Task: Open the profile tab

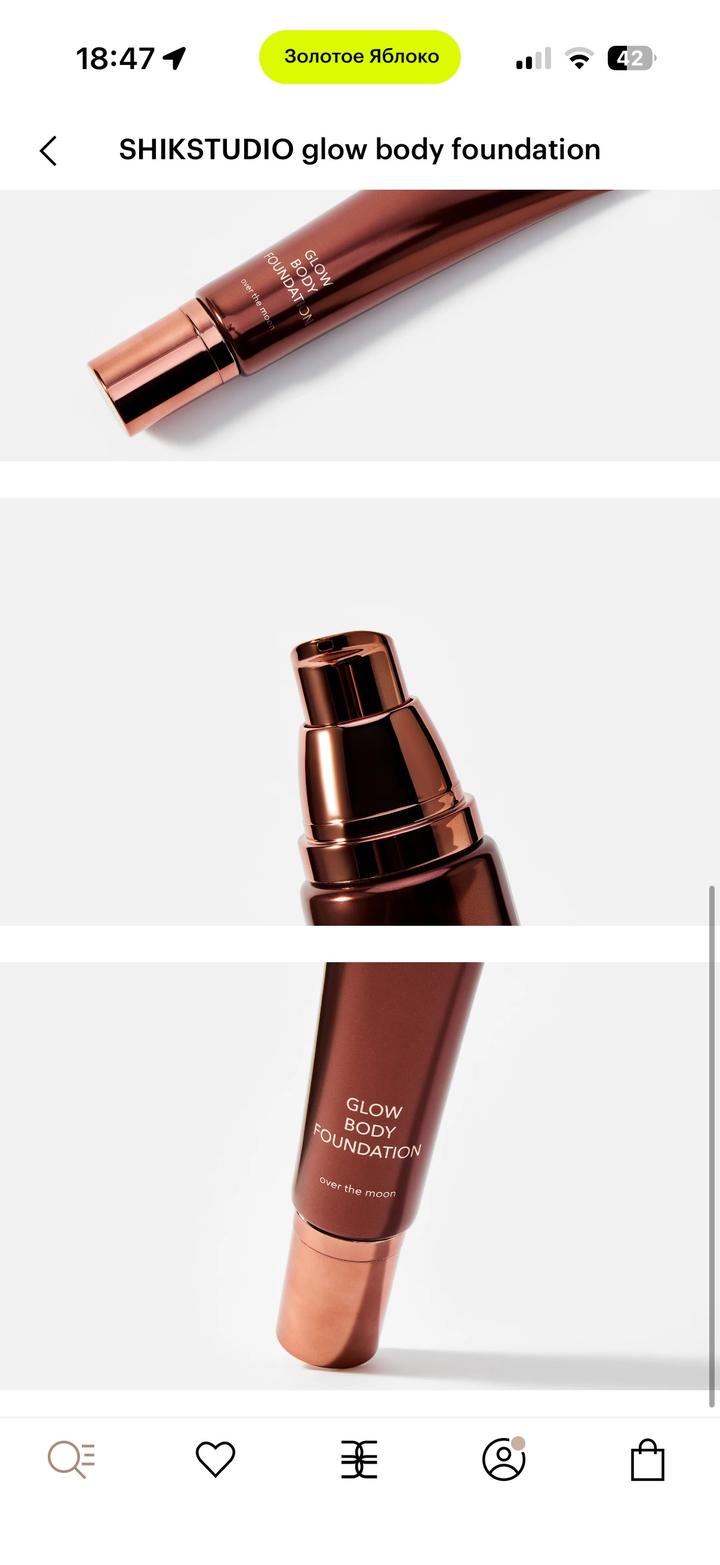Action: pyautogui.click(x=503, y=1459)
